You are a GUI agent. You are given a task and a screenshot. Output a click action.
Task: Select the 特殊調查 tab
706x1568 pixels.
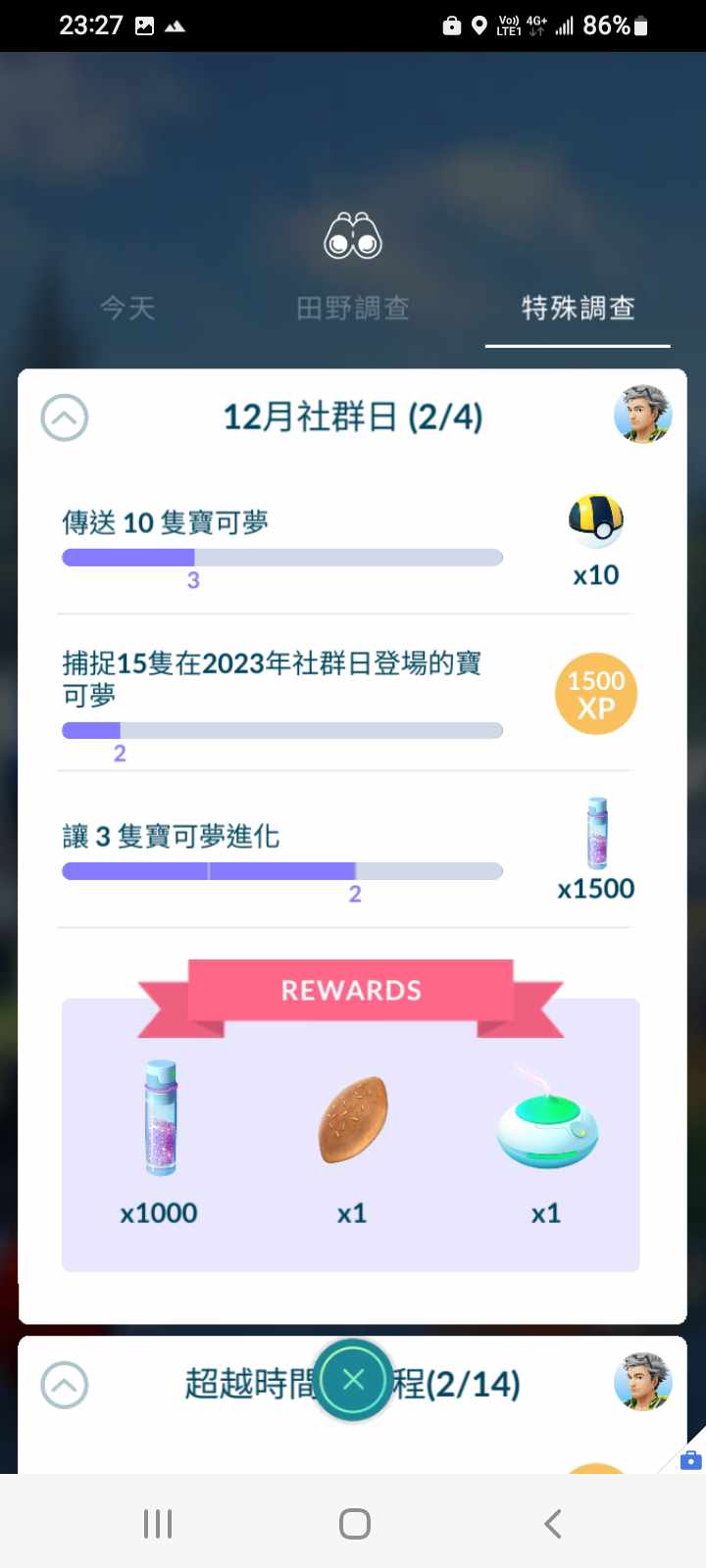(x=578, y=309)
